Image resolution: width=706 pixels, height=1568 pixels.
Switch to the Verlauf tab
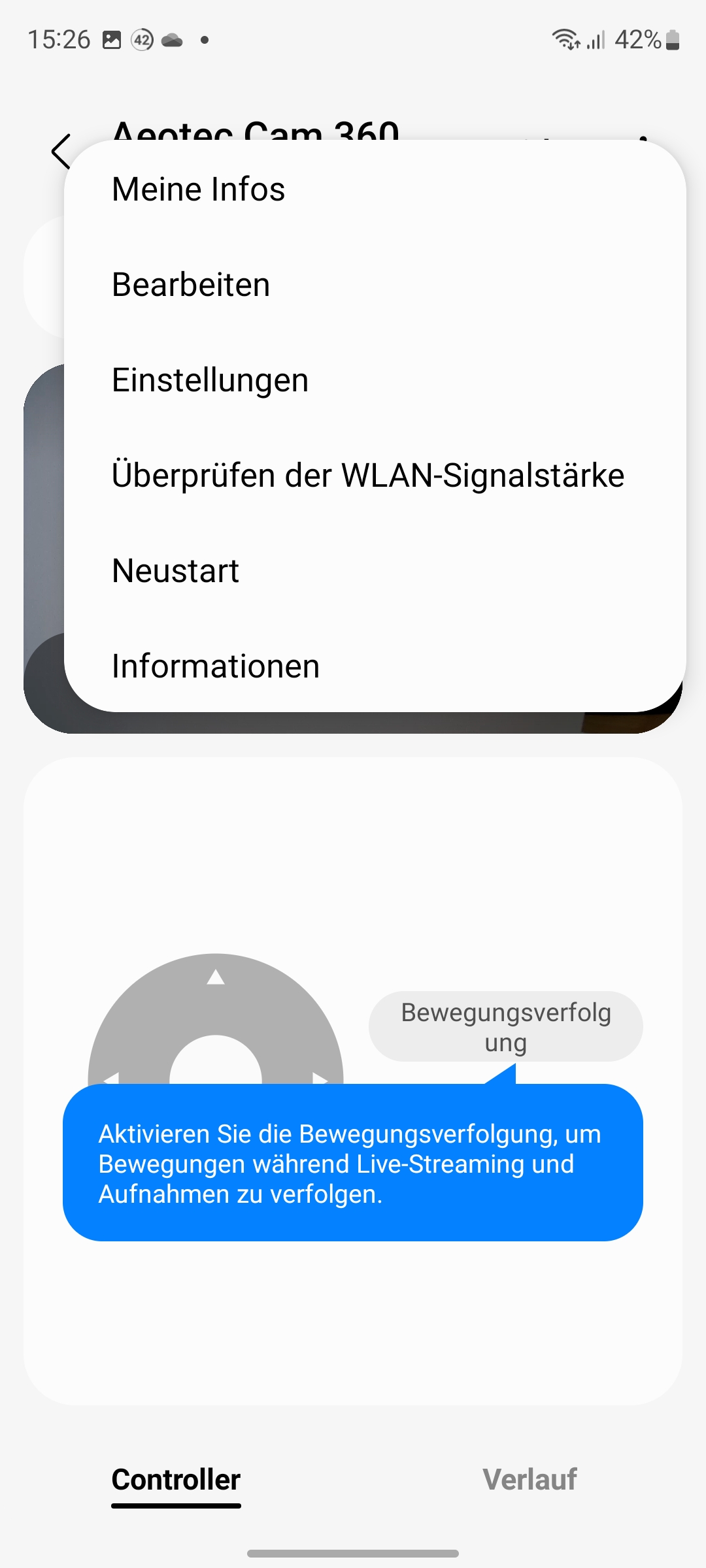pyautogui.click(x=529, y=1480)
